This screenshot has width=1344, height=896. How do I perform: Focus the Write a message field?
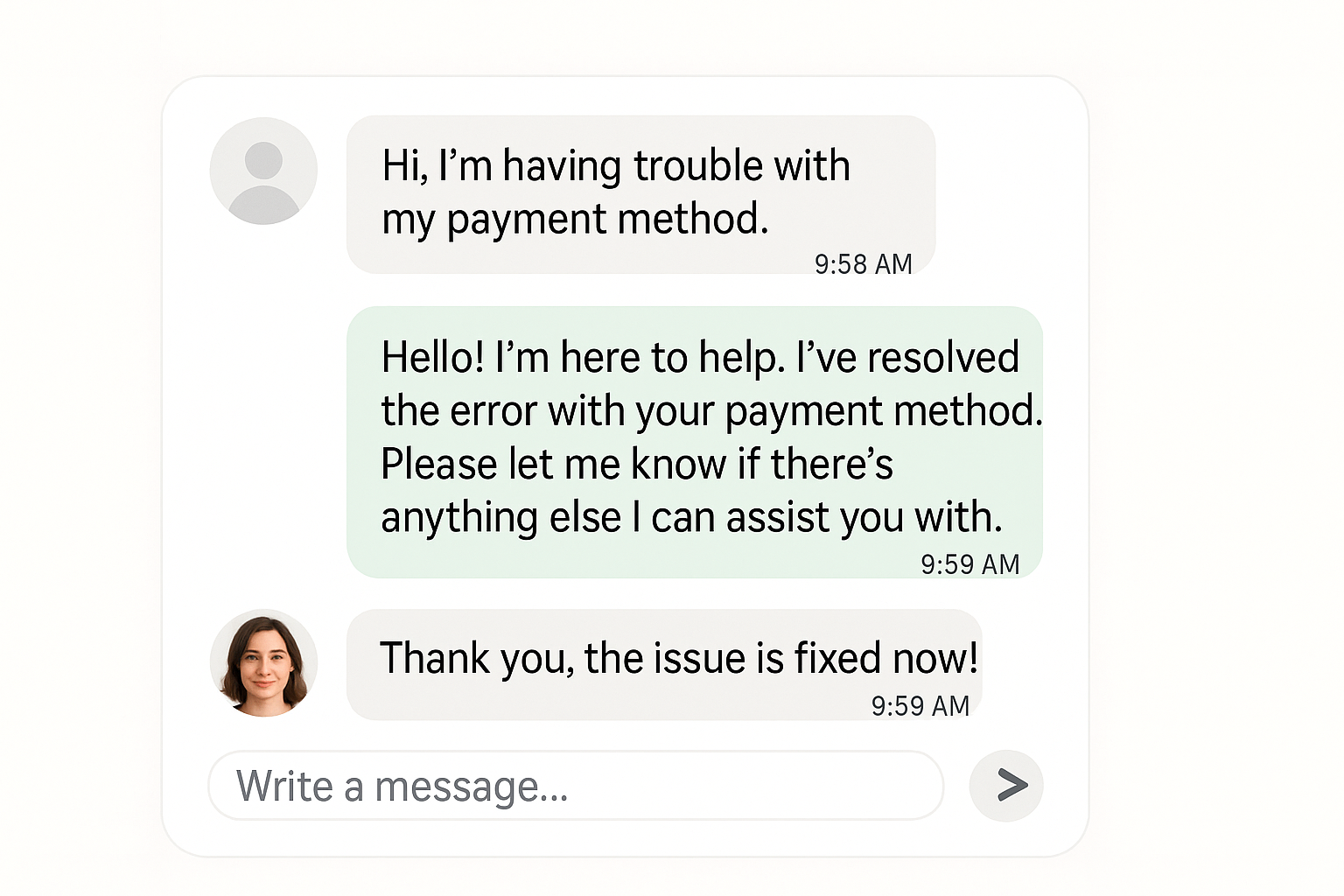(575, 786)
